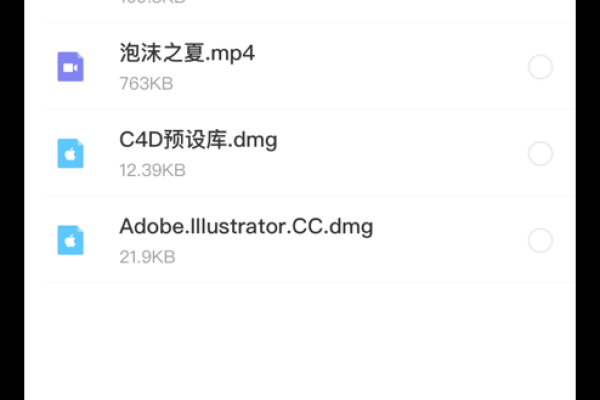The image size is (600, 400).
Task: Open the file 泡沫之夏.mp4
Action: [x=187, y=54]
